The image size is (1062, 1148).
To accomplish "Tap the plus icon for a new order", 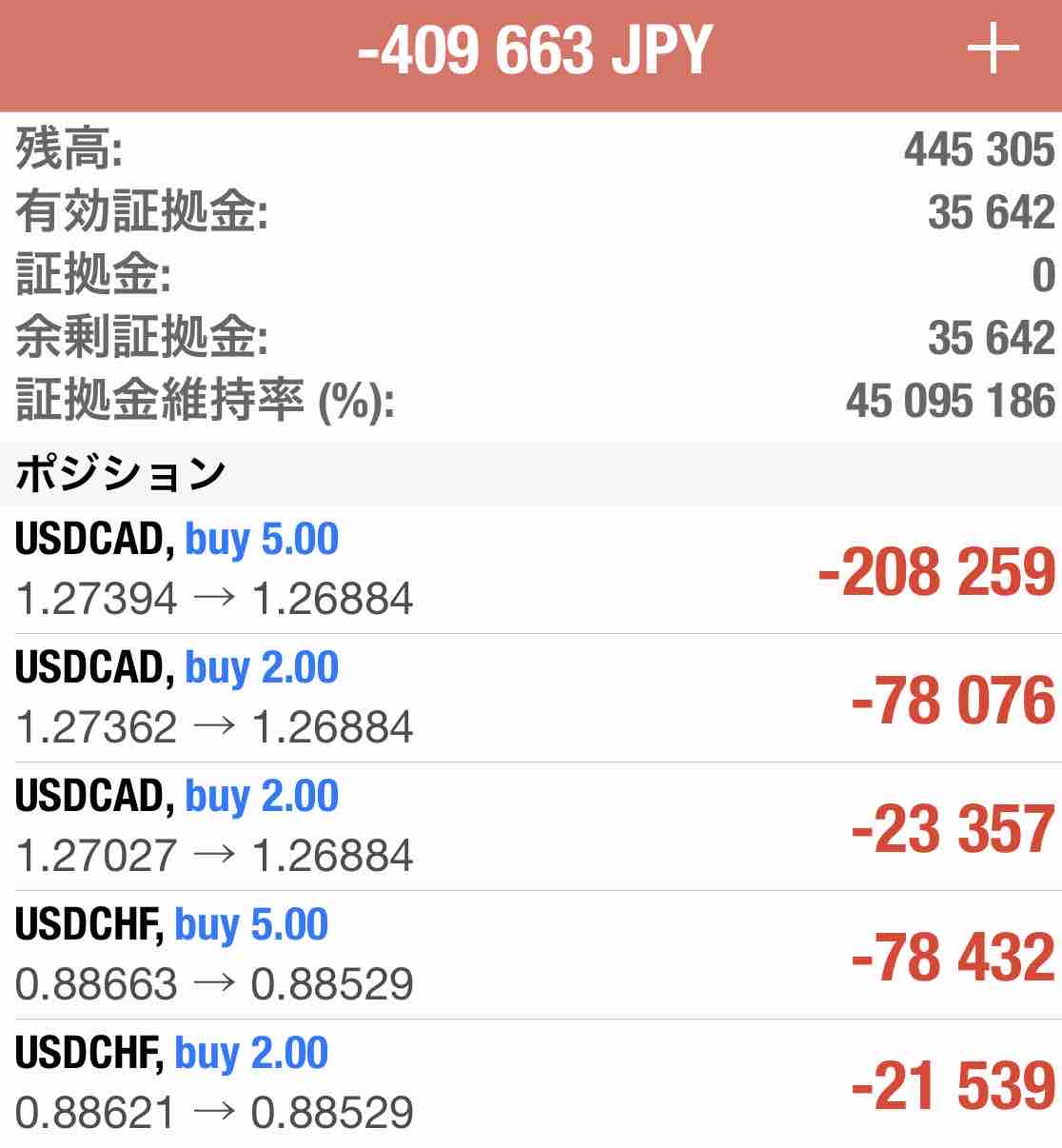I will 993,49.
